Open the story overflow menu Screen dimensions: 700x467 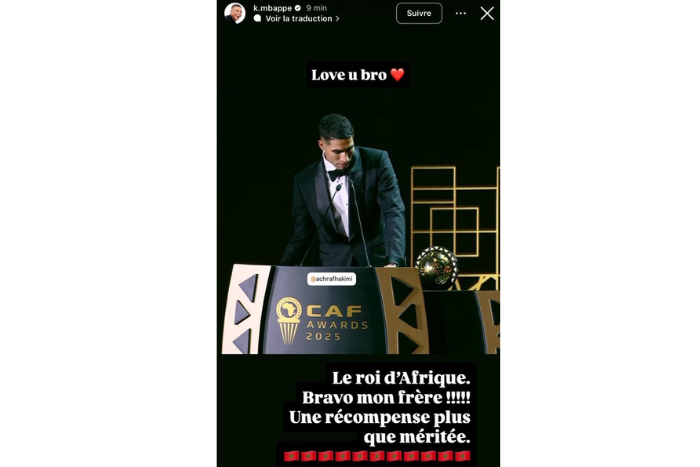pos(460,13)
